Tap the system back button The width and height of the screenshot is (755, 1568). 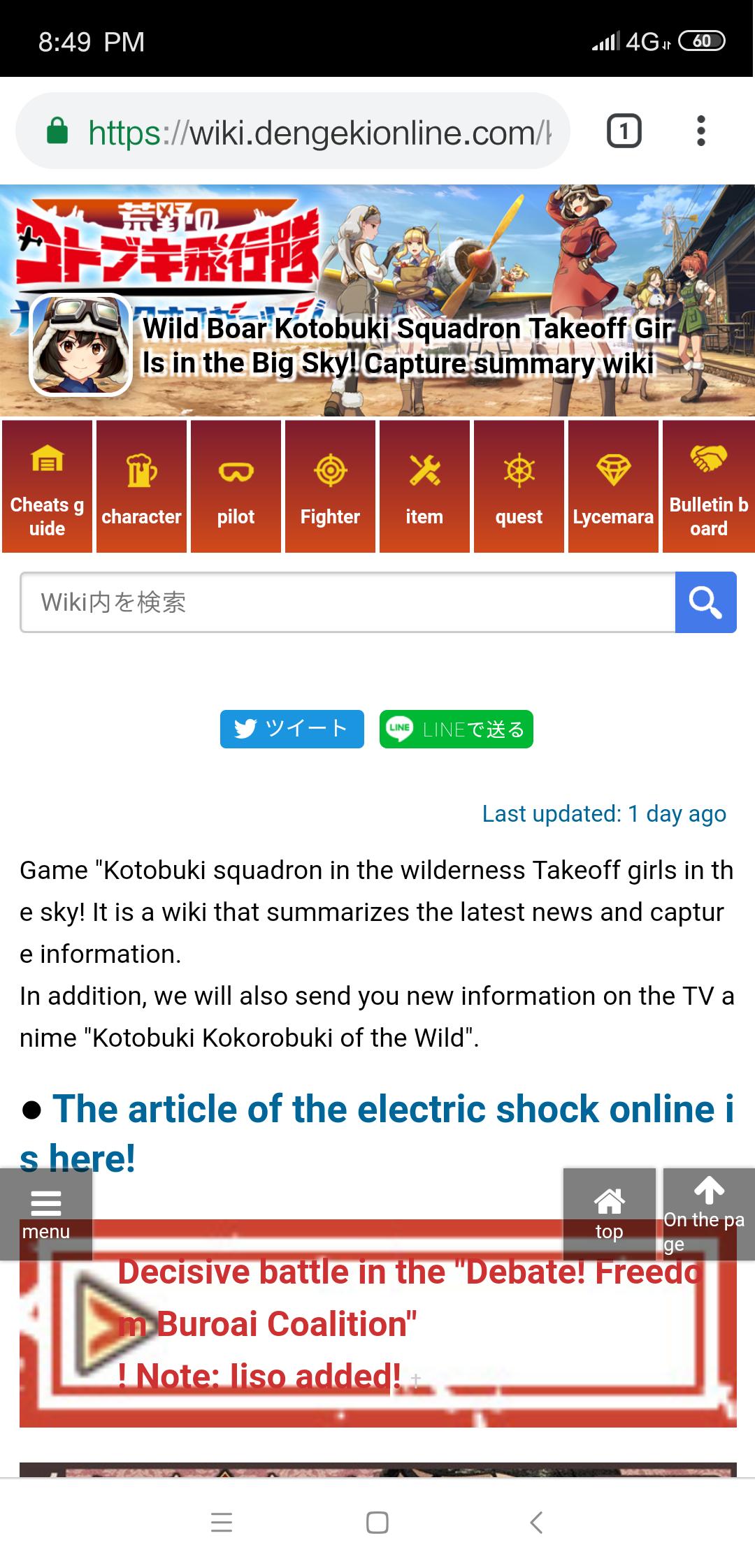pos(536,1522)
